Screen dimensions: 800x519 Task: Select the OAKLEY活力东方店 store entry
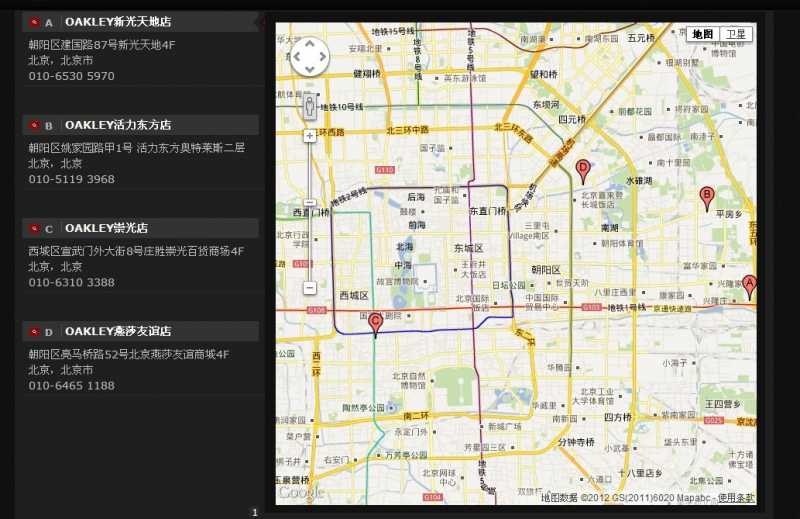(x=118, y=125)
